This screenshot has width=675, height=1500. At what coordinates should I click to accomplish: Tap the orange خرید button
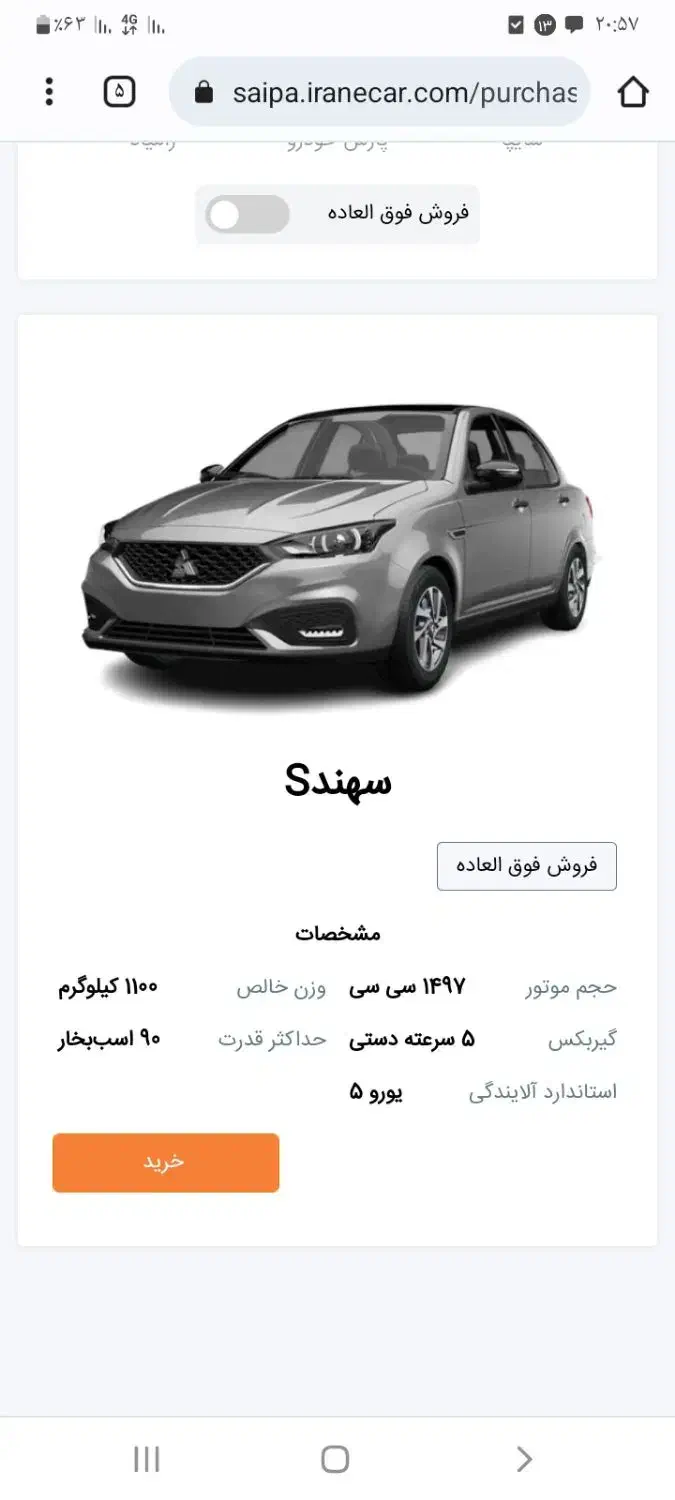[166, 1162]
